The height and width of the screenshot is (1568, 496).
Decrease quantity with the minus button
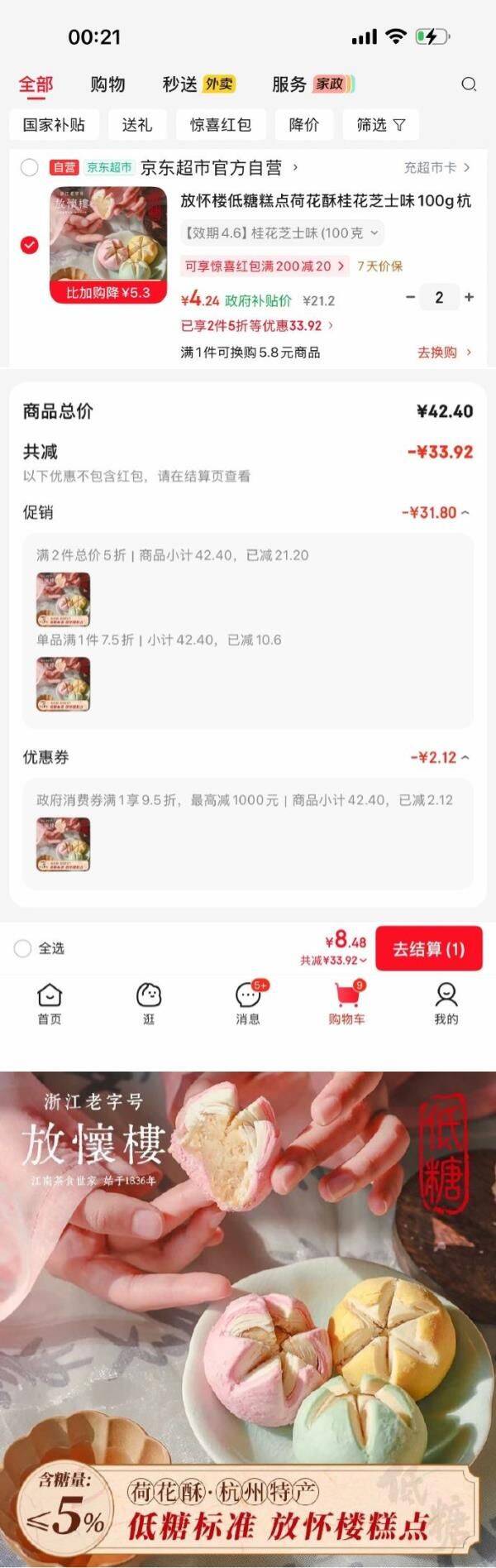tap(410, 298)
